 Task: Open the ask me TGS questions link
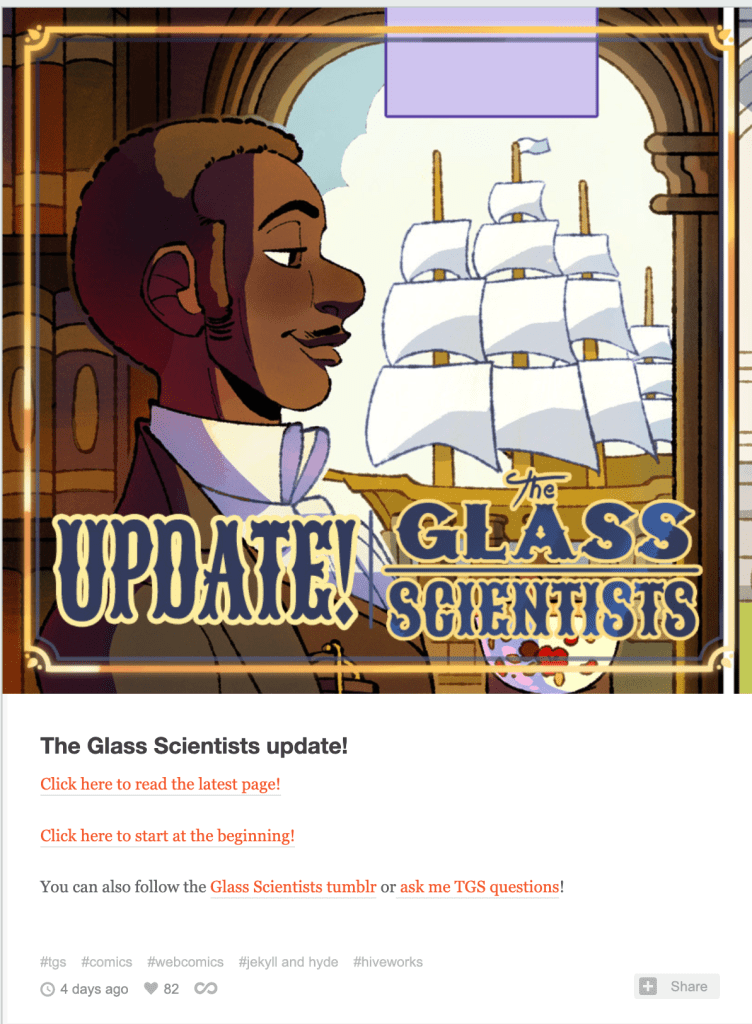point(478,887)
